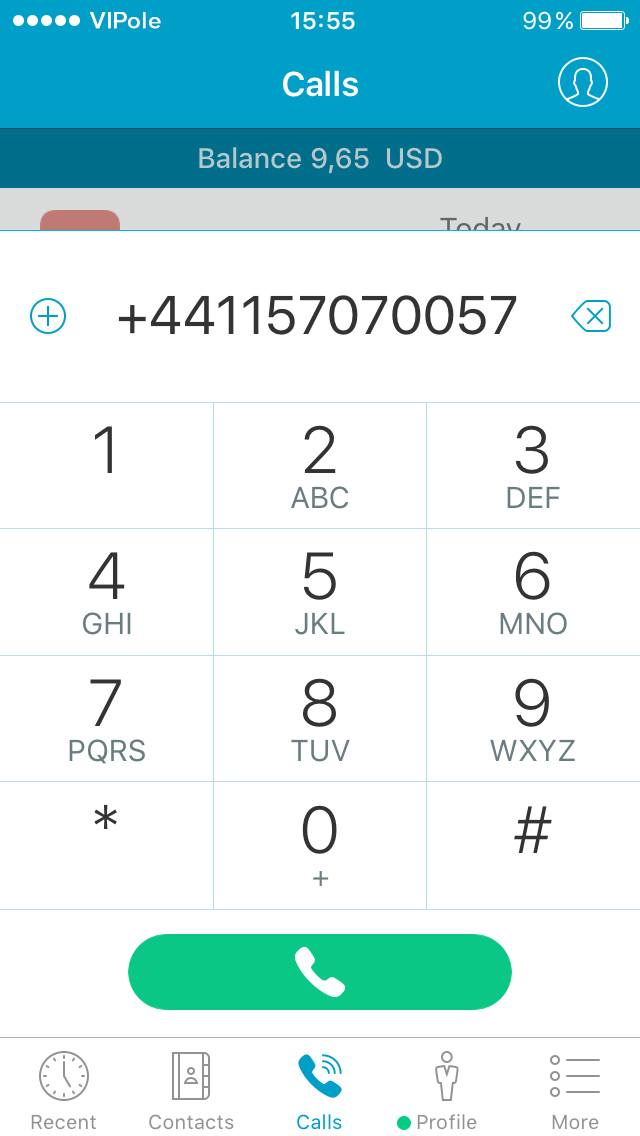Delete the last digit with the backspace icon

tap(591, 317)
